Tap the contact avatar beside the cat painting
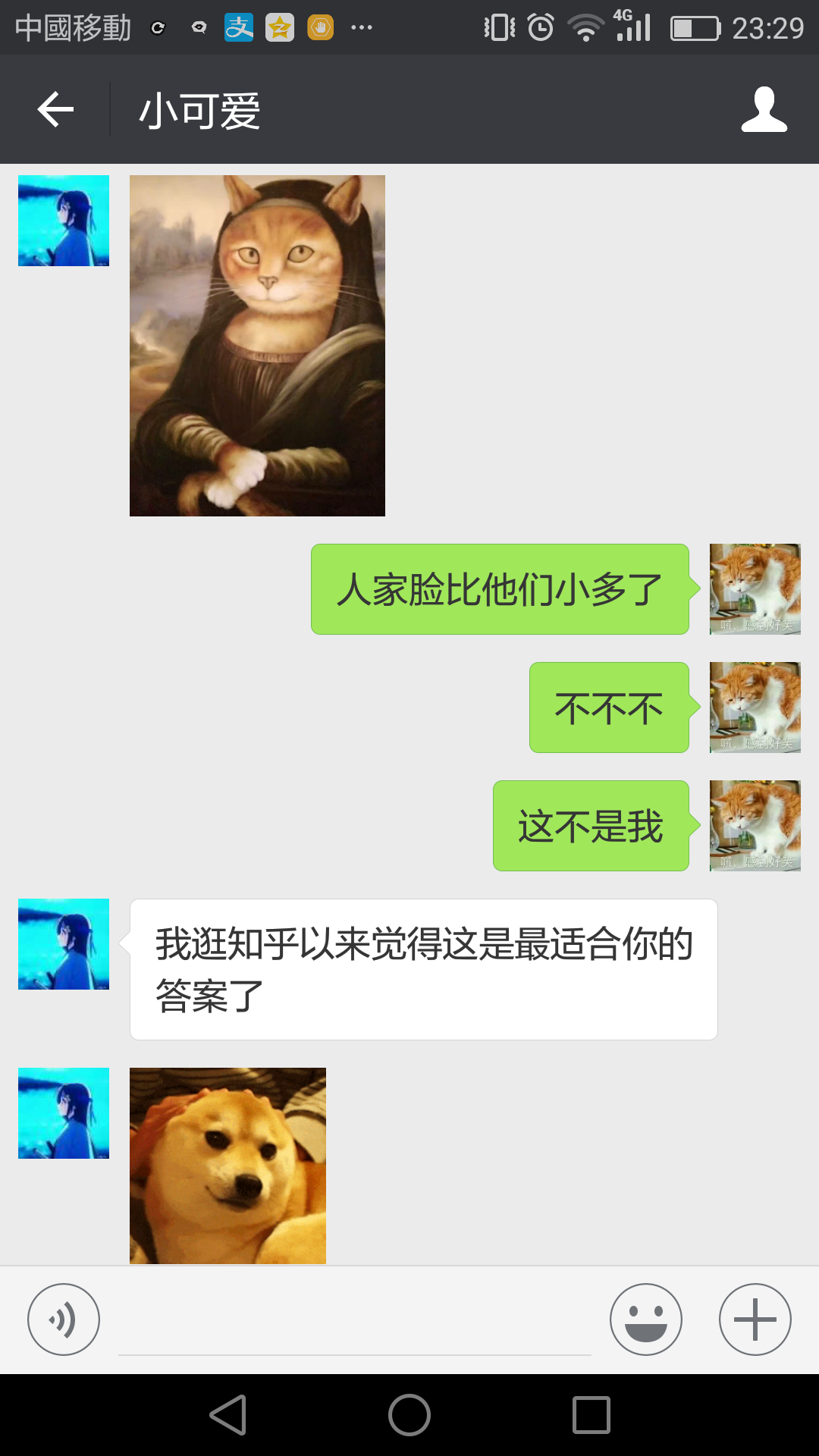Viewport: 819px width, 1456px height. tap(64, 221)
